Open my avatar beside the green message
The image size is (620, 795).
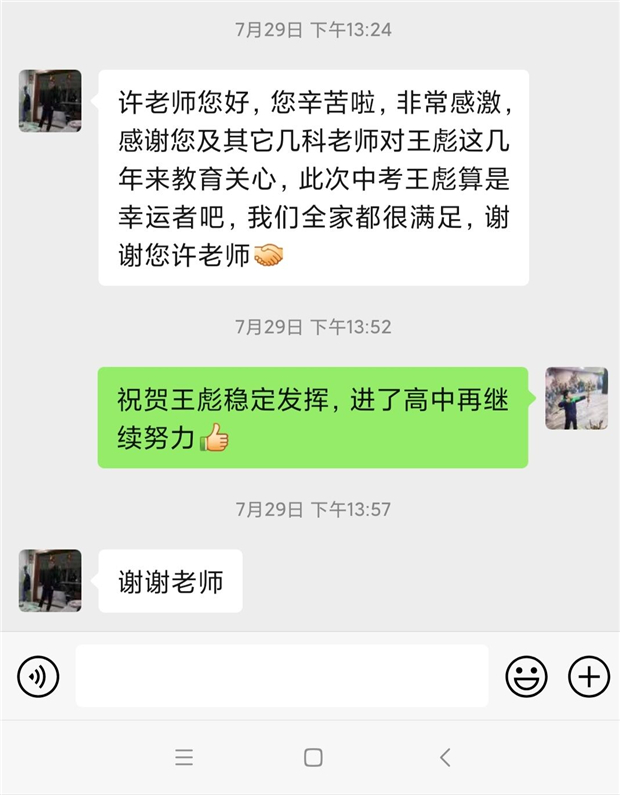click(x=576, y=398)
